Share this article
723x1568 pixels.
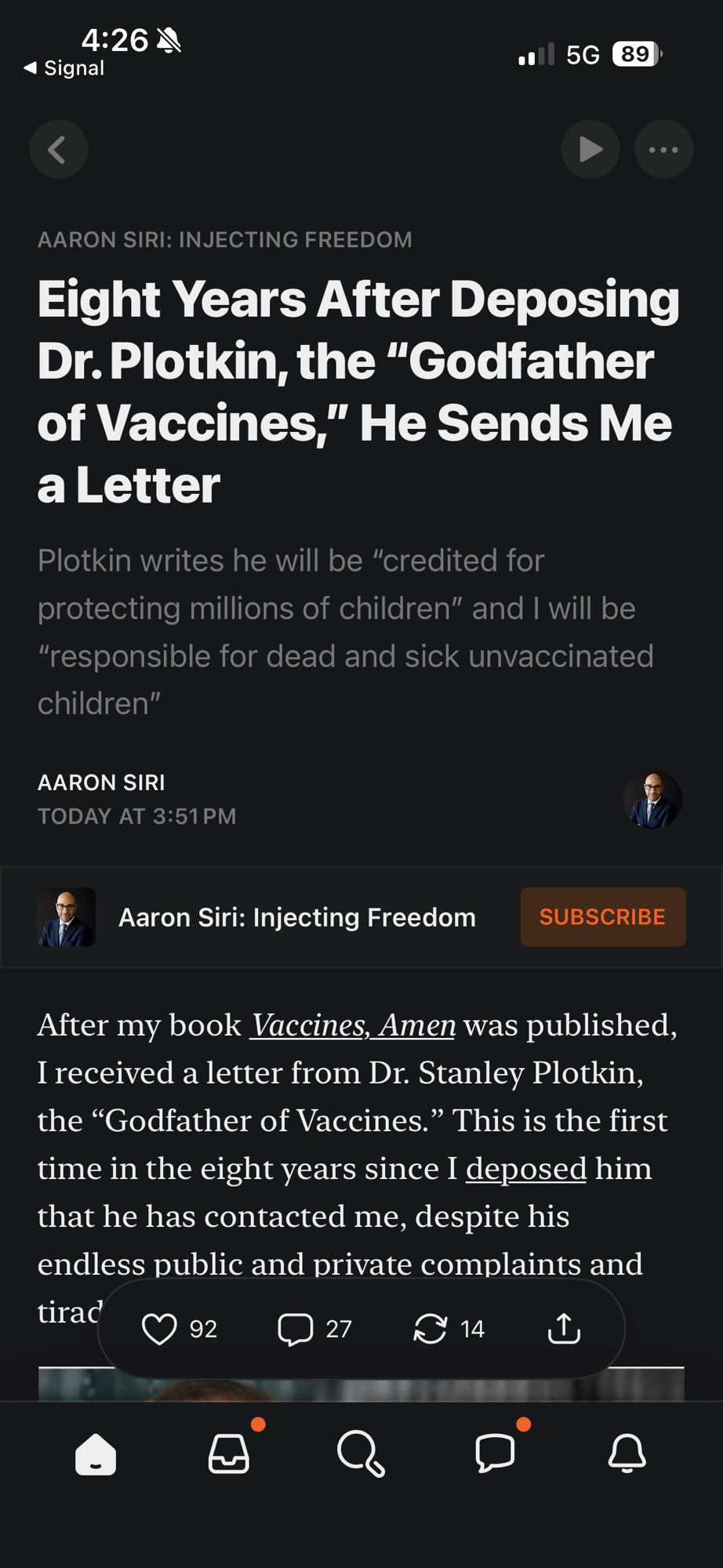(564, 1329)
